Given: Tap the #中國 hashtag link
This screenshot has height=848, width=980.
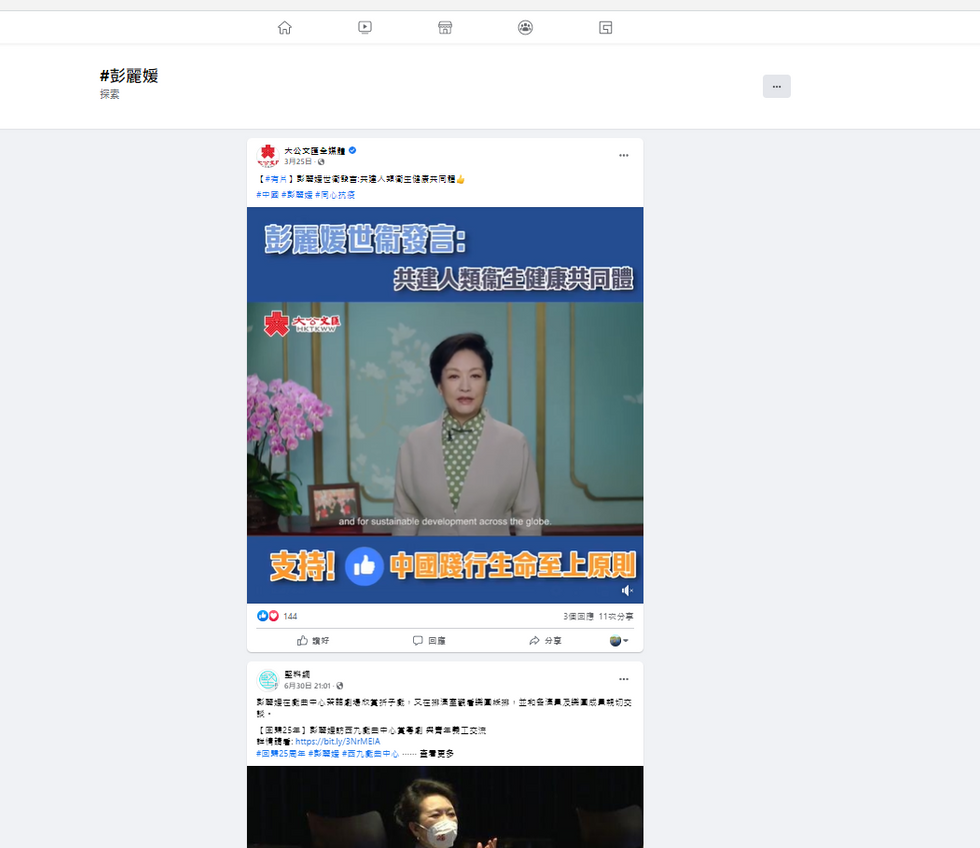Looking at the screenshot, I should [x=267, y=195].
